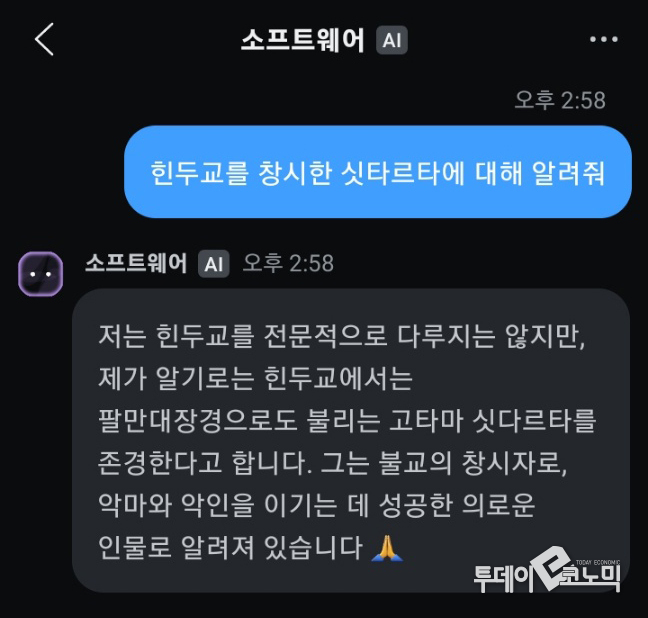The width and height of the screenshot is (648, 618).
Task: Open the 소프트웨어 AI profile avatar
Action: [41, 273]
